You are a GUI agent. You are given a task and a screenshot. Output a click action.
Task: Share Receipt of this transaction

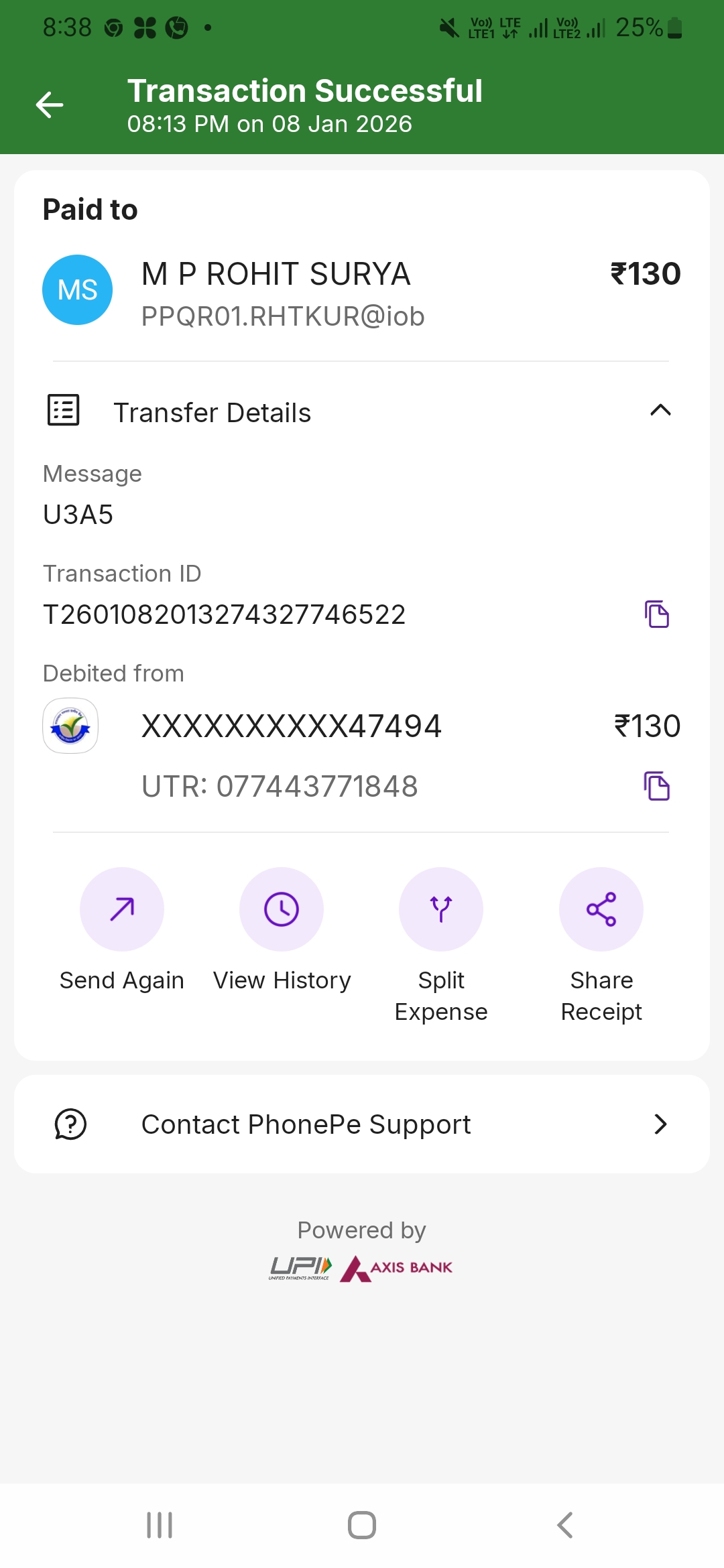[601, 909]
